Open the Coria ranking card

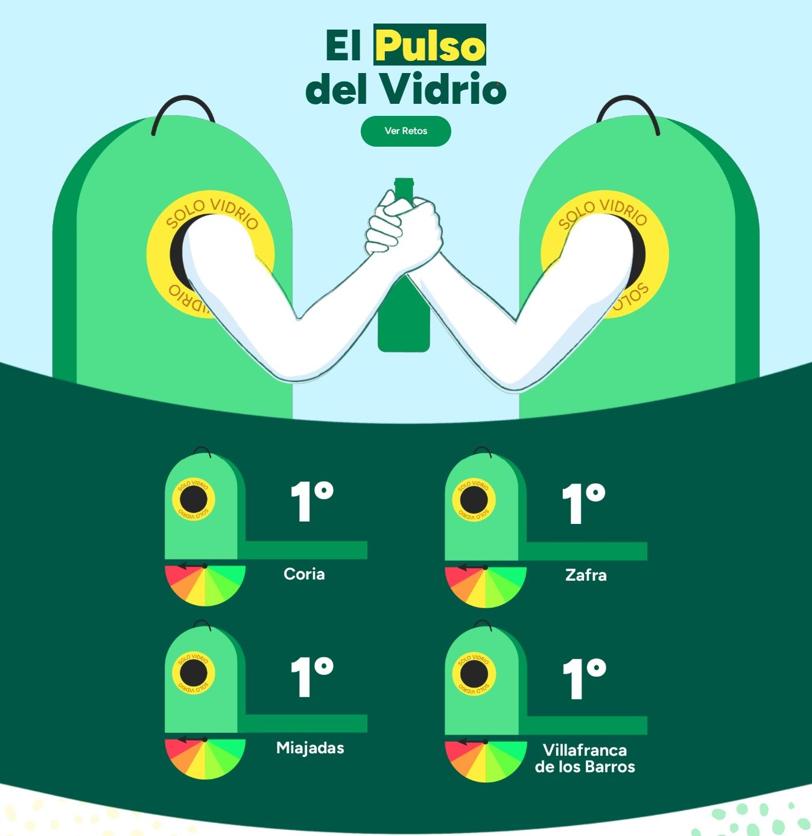tap(266, 528)
